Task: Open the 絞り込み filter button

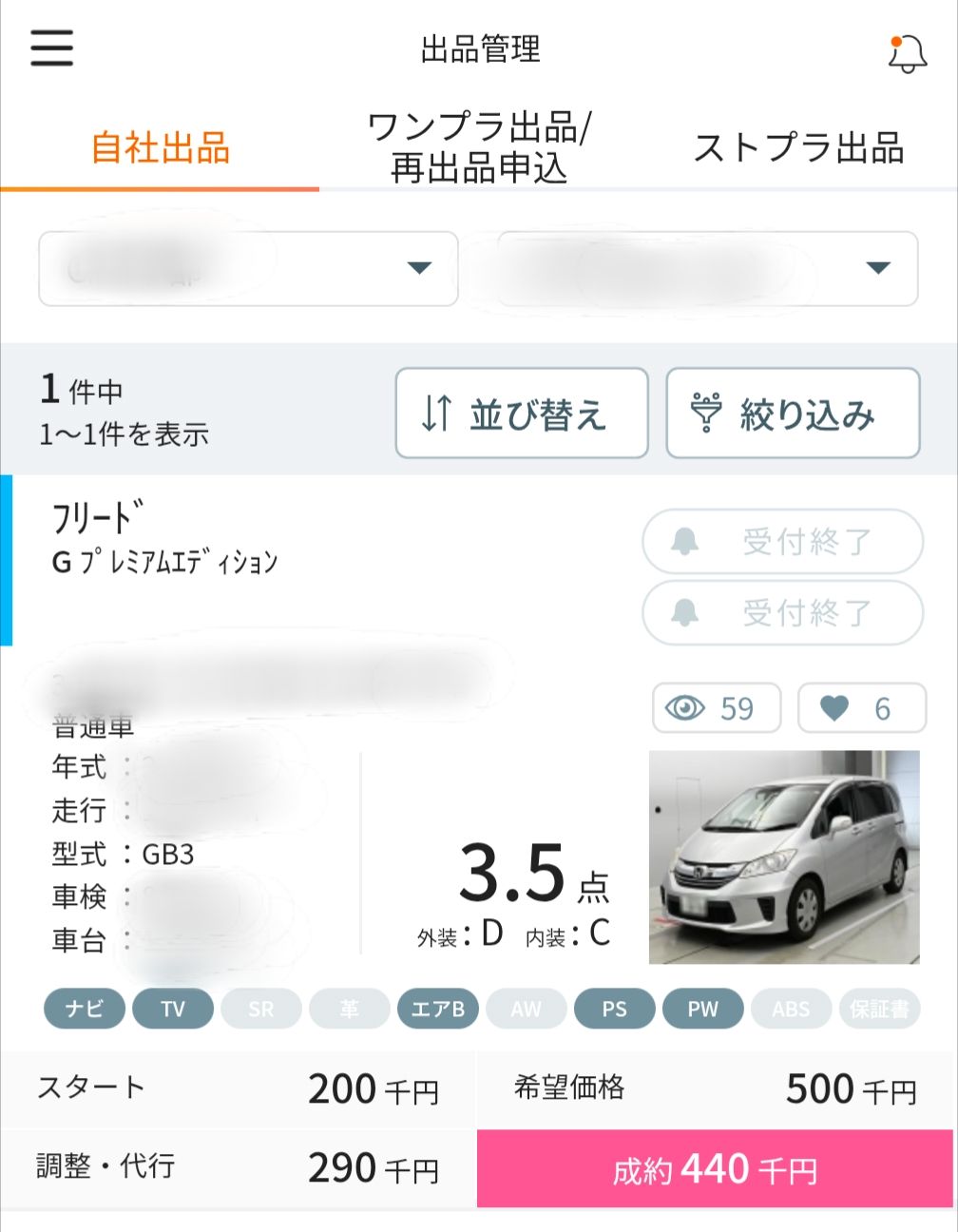Action: point(793,414)
